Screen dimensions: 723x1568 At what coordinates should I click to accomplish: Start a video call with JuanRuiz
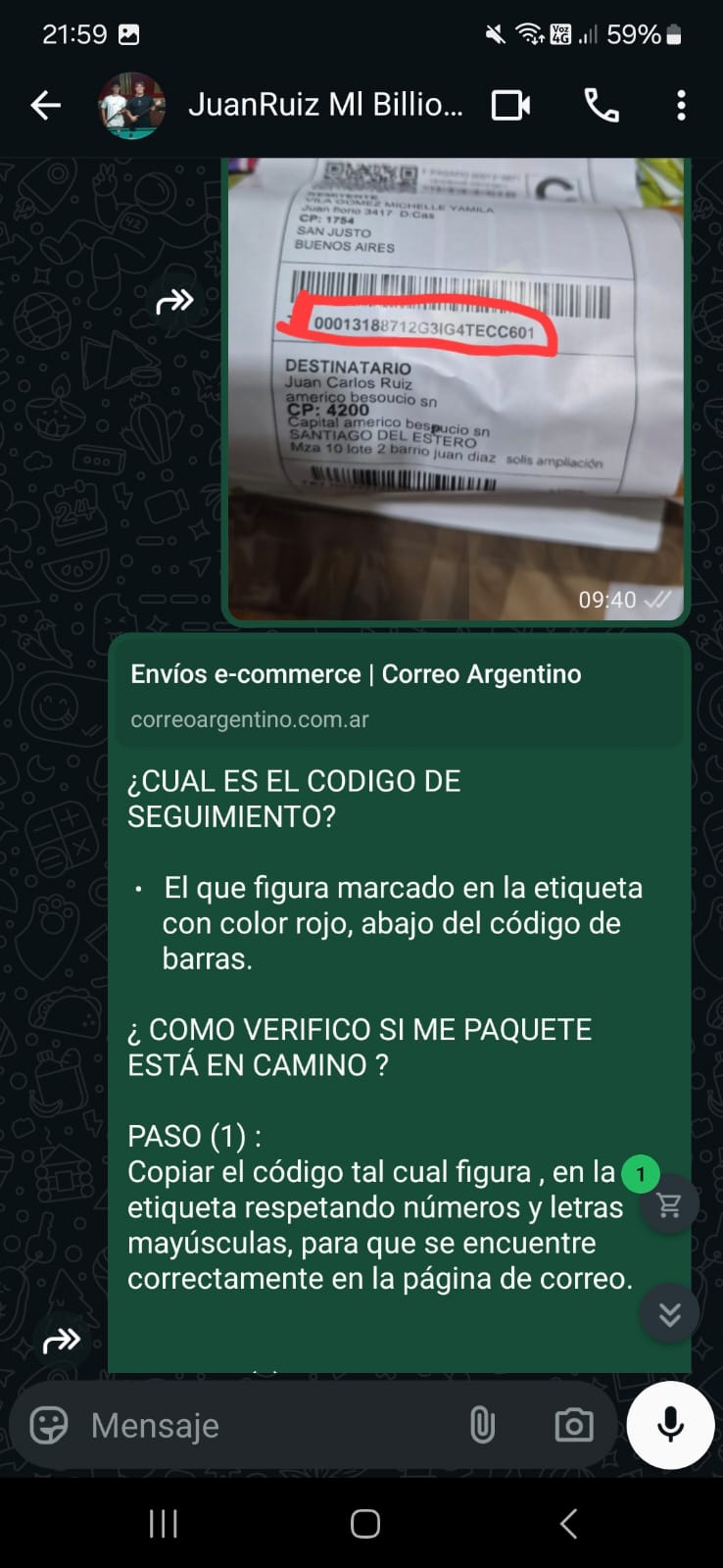pos(510,105)
